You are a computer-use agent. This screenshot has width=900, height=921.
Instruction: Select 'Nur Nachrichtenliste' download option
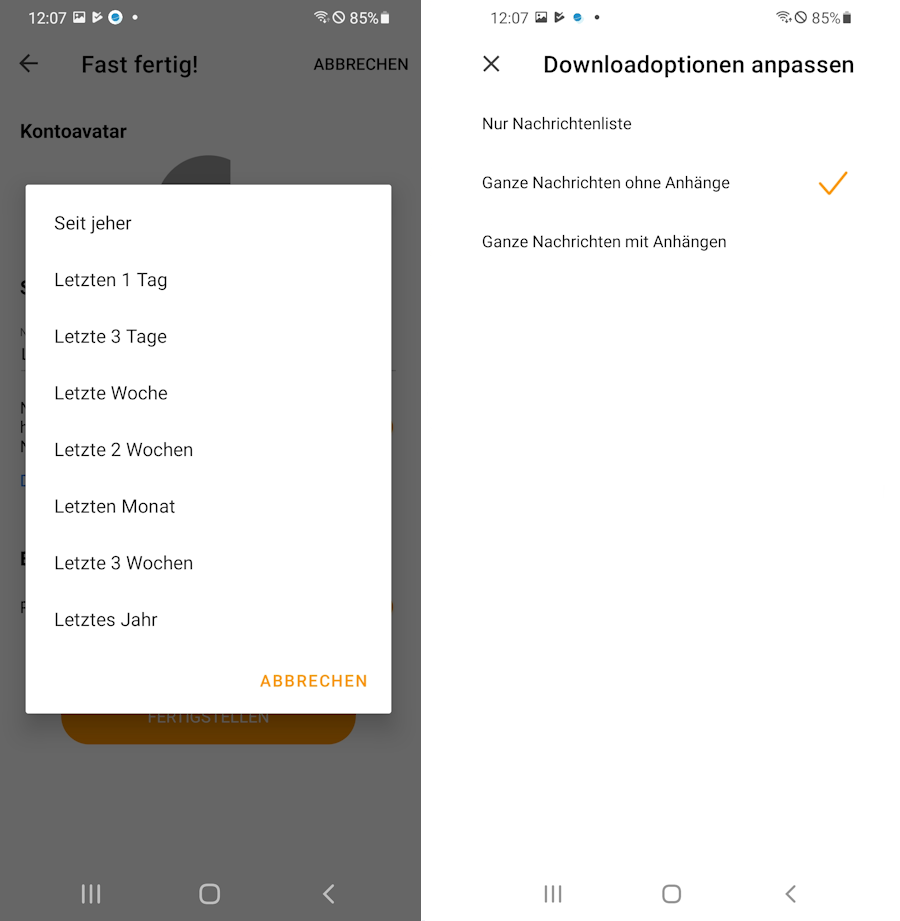click(x=556, y=124)
